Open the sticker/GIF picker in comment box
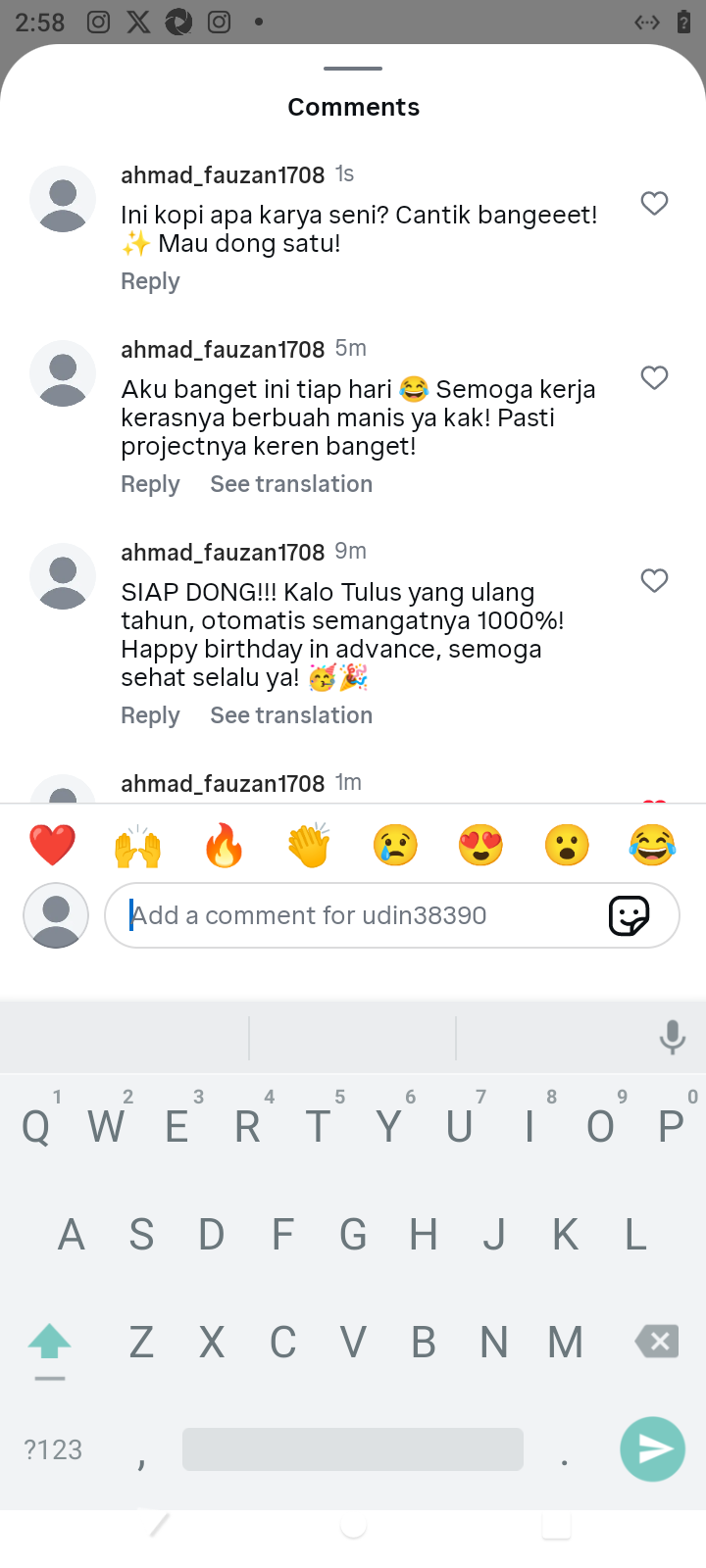The height and width of the screenshot is (1568, 706). 629,915
